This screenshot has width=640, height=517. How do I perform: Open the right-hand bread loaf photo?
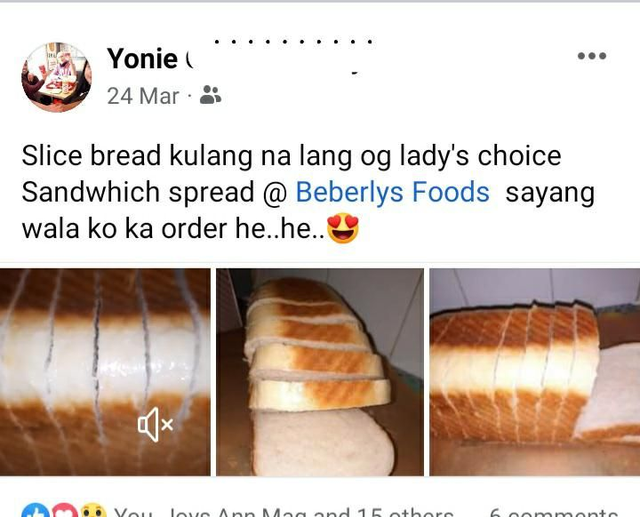pyautogui.click(x=534, y=372)
